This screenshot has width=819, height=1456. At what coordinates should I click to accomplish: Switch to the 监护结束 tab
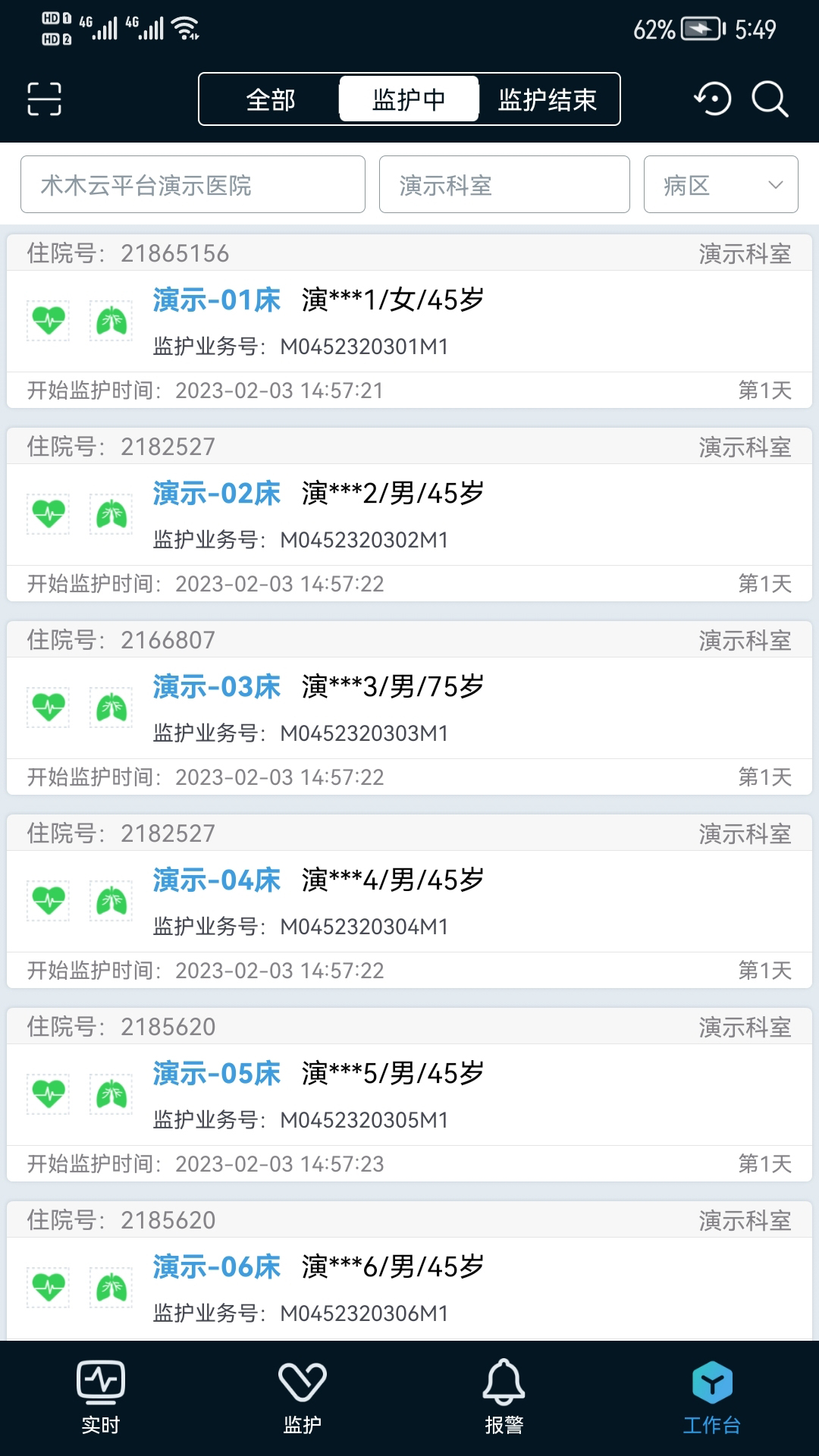[548, 99]
